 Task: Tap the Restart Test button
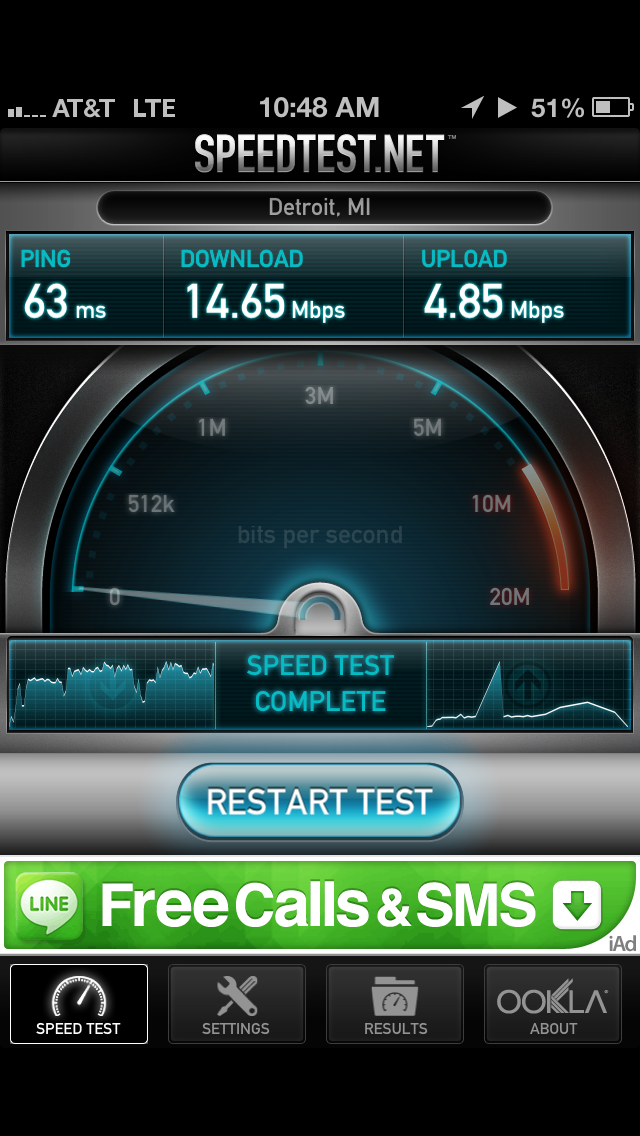click(x=319, y=801)
